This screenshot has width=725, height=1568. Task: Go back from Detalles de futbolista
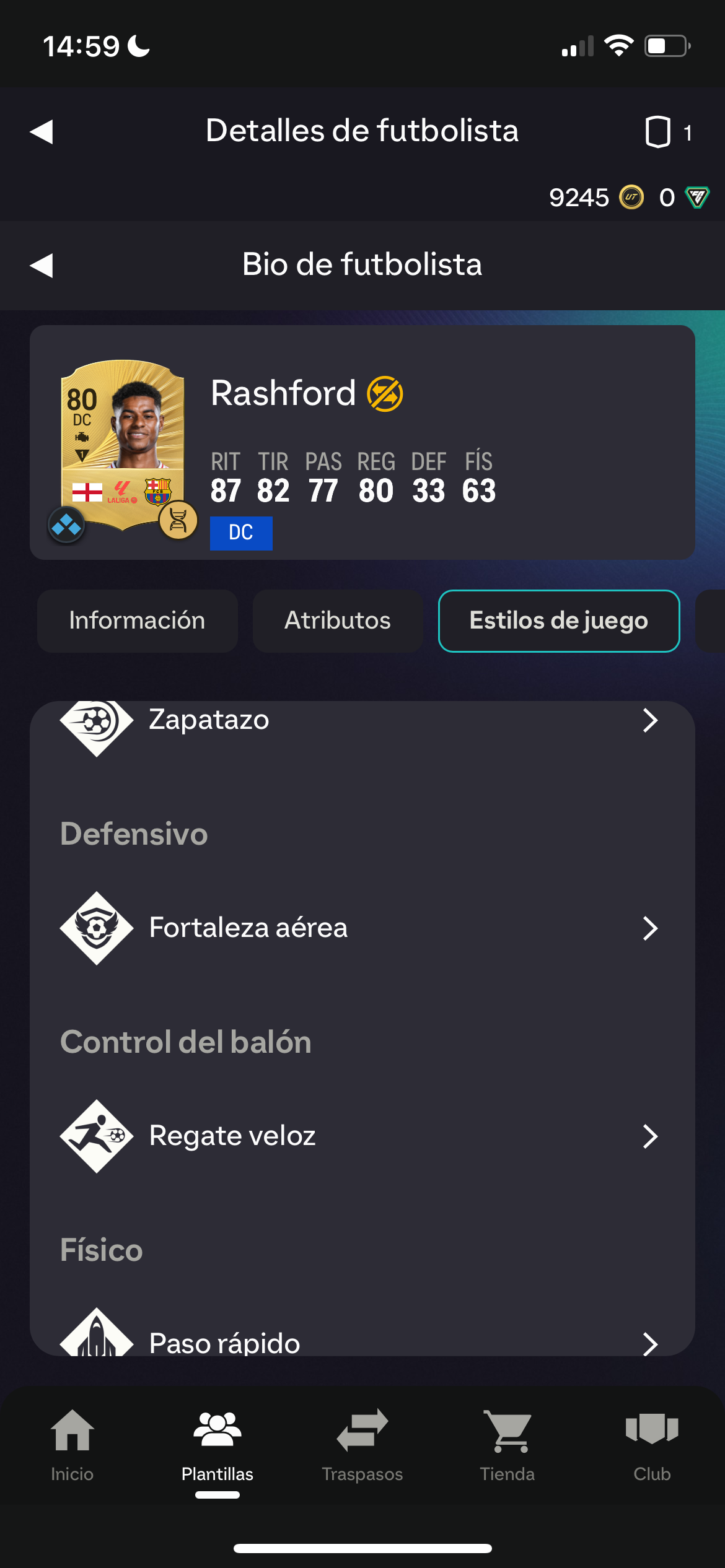point(42,131)
